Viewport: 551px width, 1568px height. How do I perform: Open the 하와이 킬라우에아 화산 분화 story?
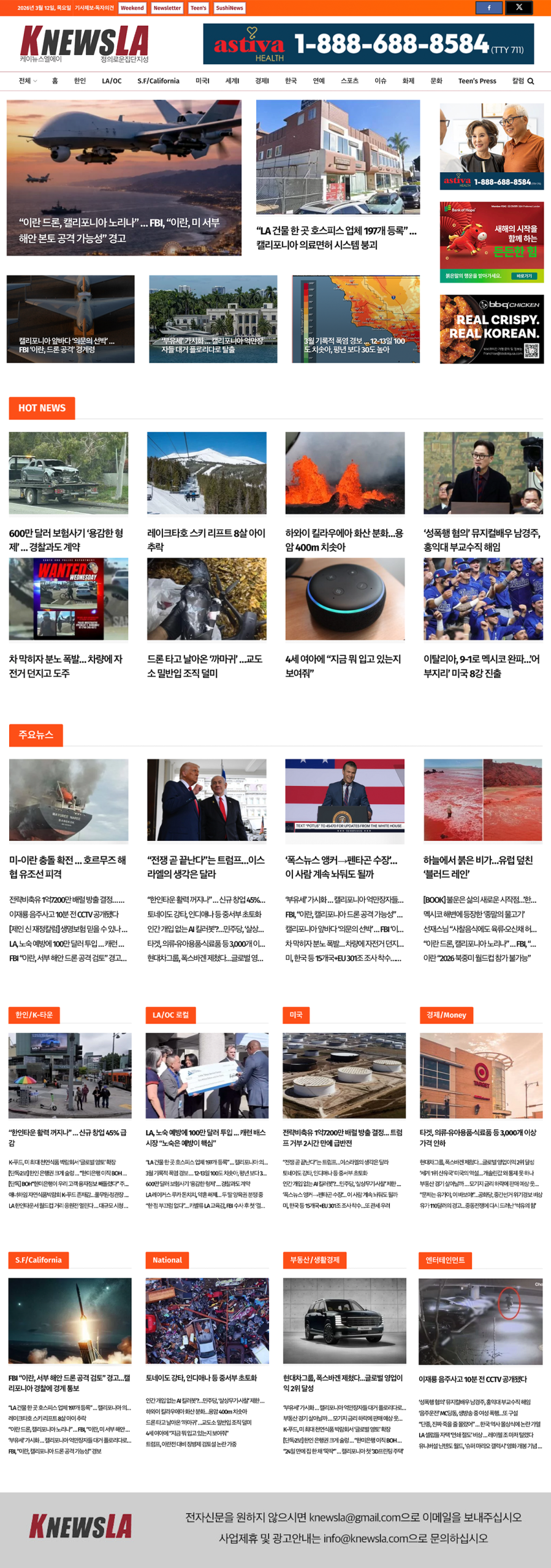pos(344,540)
